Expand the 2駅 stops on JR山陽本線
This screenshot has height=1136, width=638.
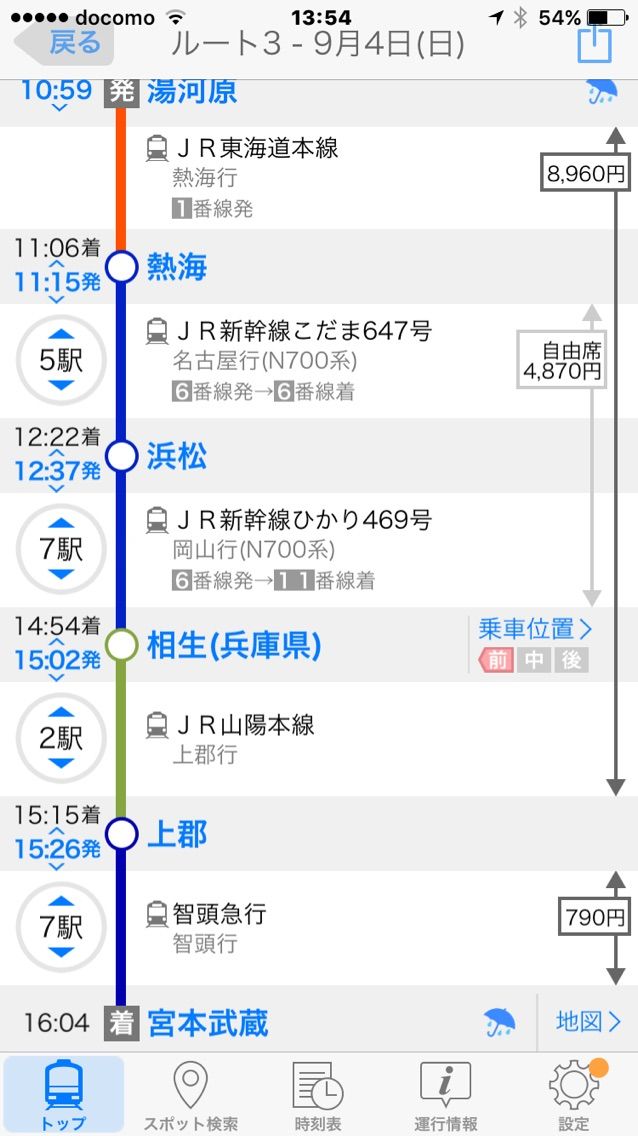[61, 739]
